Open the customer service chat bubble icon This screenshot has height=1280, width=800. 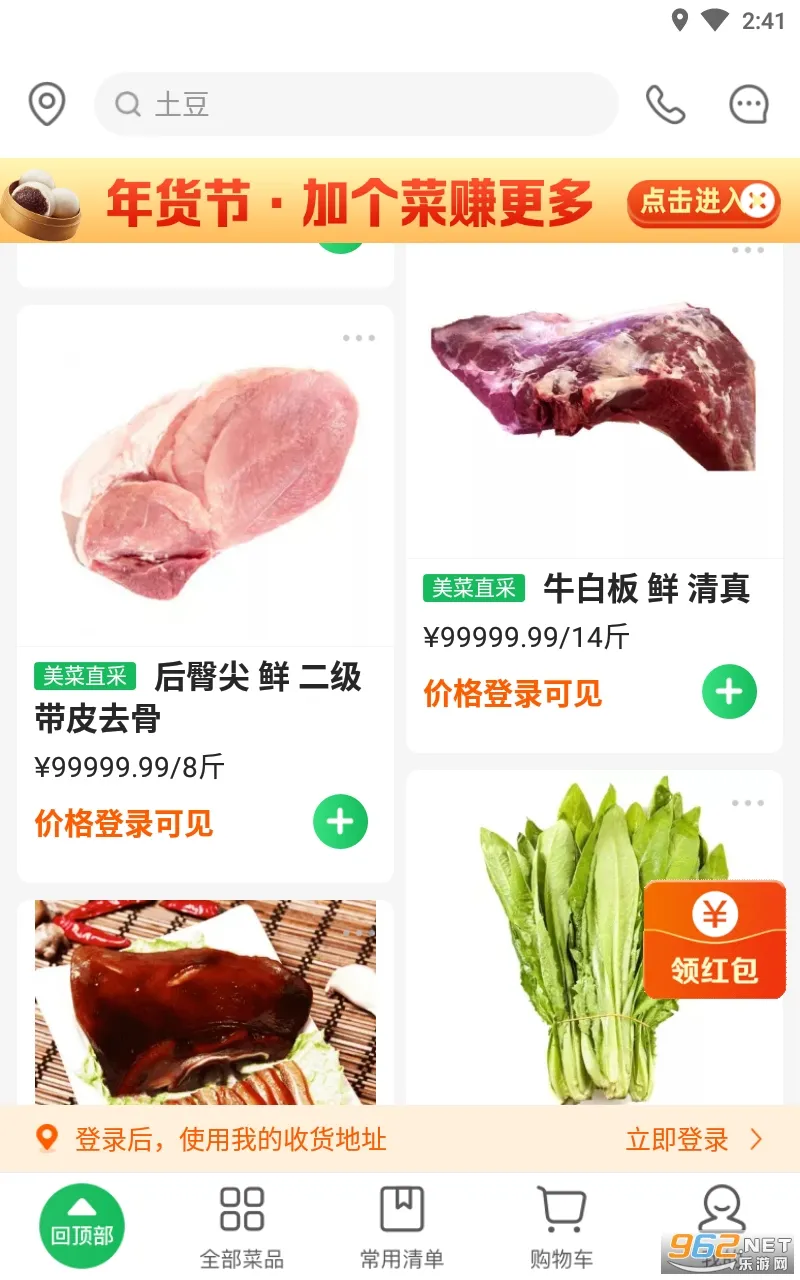[747, 103]
